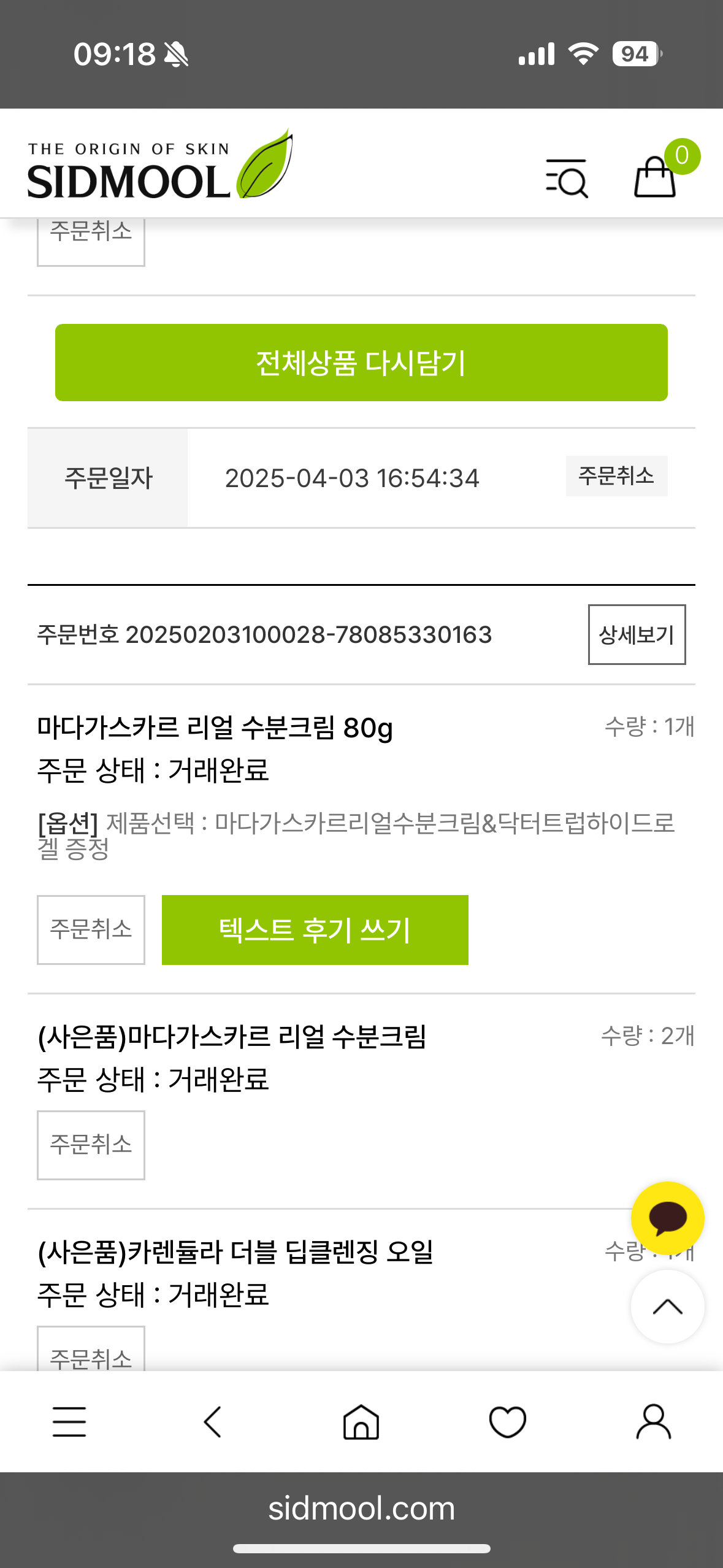Go to the home page

tap(361, 1422)
